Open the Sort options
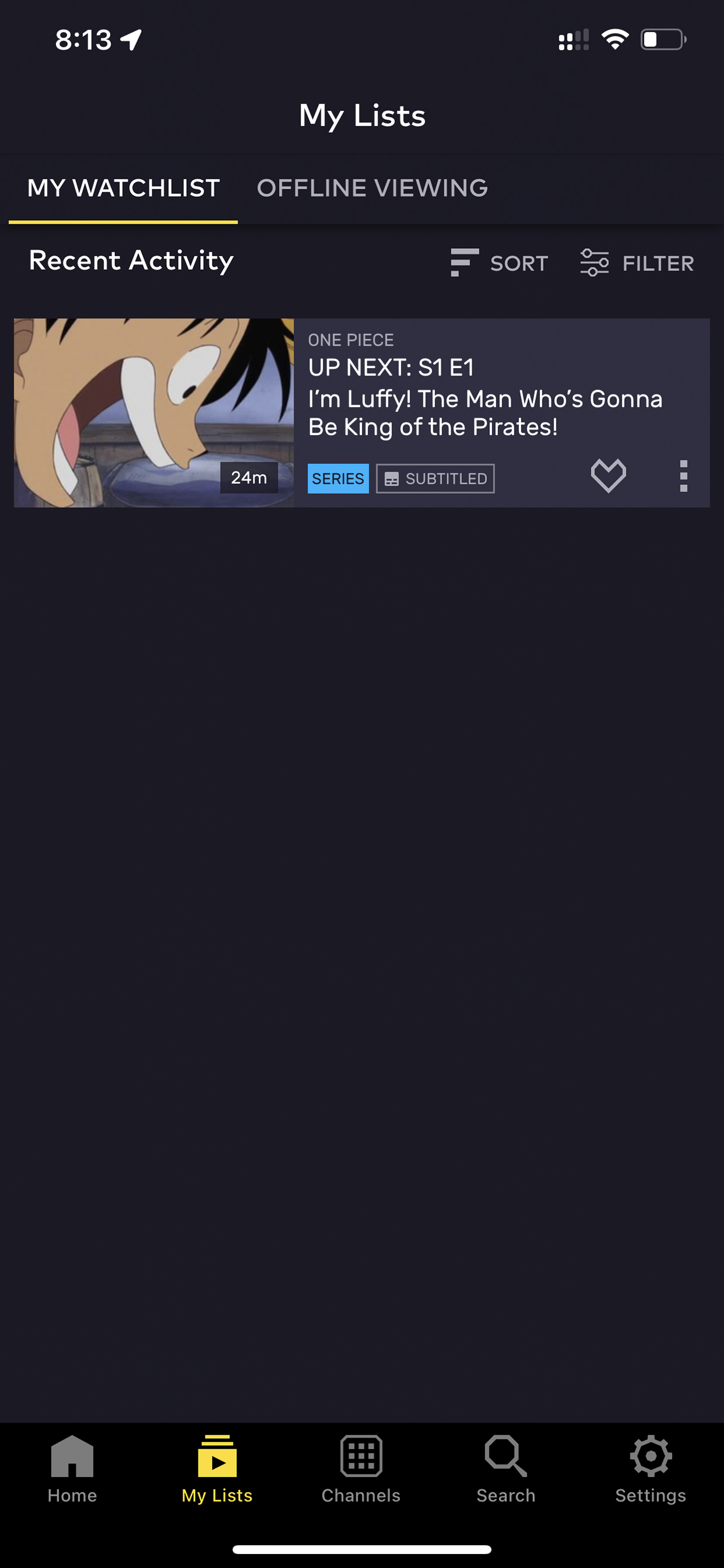Image resolution: width=724 pixels, height=1568 pixels. [x=499, y=262]
